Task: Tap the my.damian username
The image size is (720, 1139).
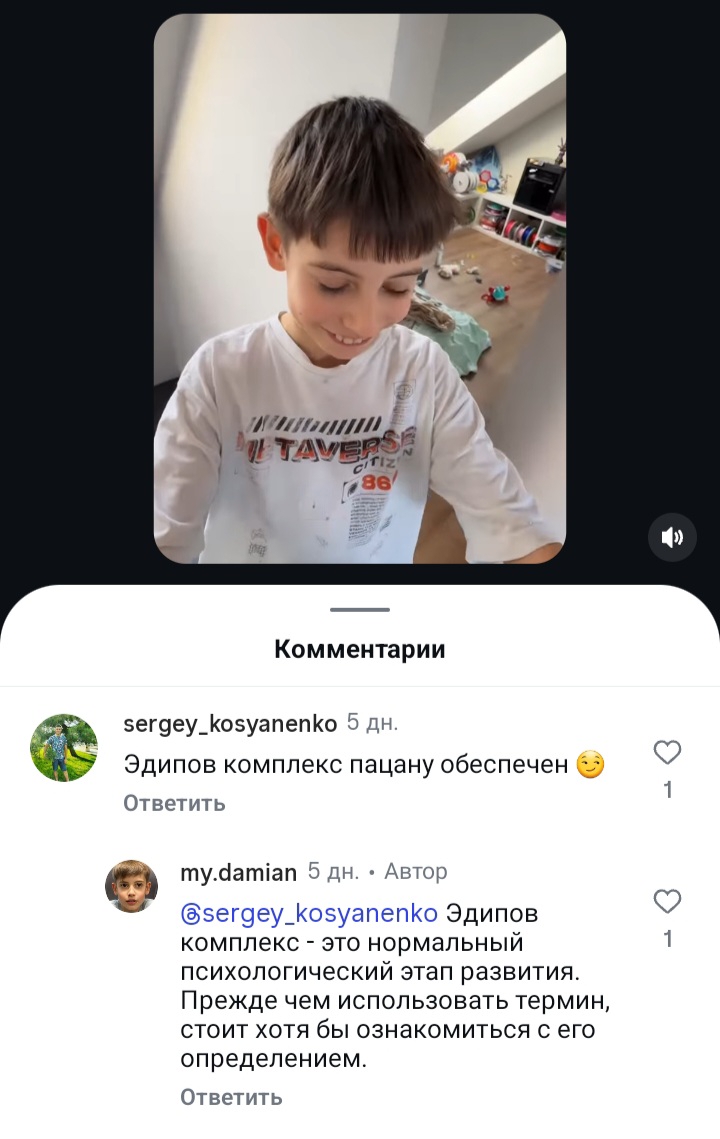Action: coord(238,872)
